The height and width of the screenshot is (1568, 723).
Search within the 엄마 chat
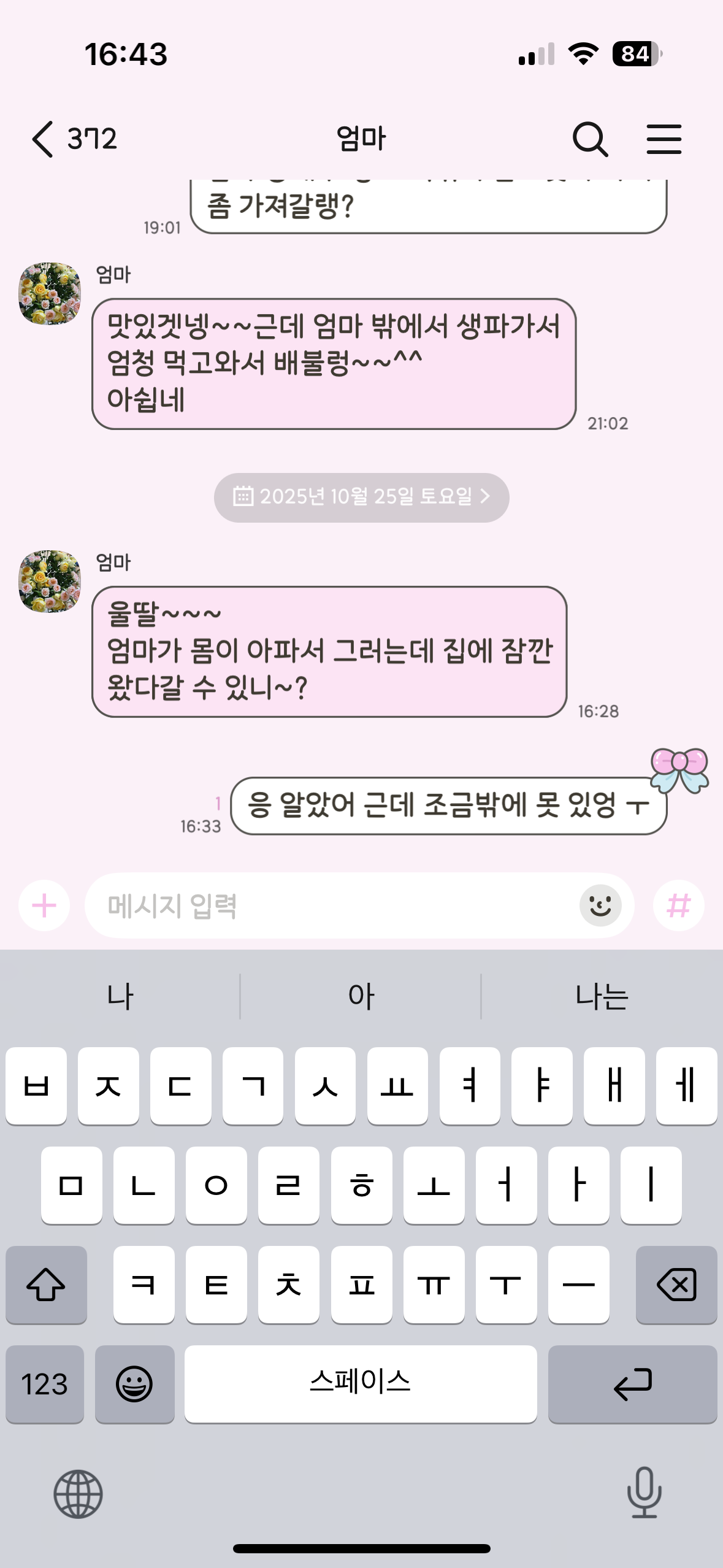tap(589, 139)
